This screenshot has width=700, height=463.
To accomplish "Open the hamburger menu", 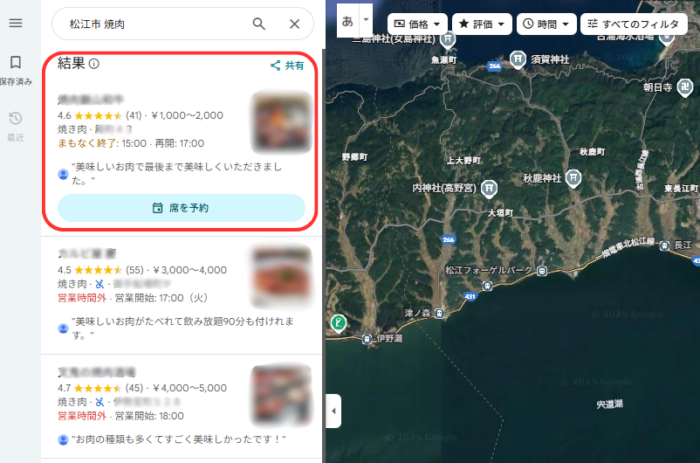I will pos(15,23).
